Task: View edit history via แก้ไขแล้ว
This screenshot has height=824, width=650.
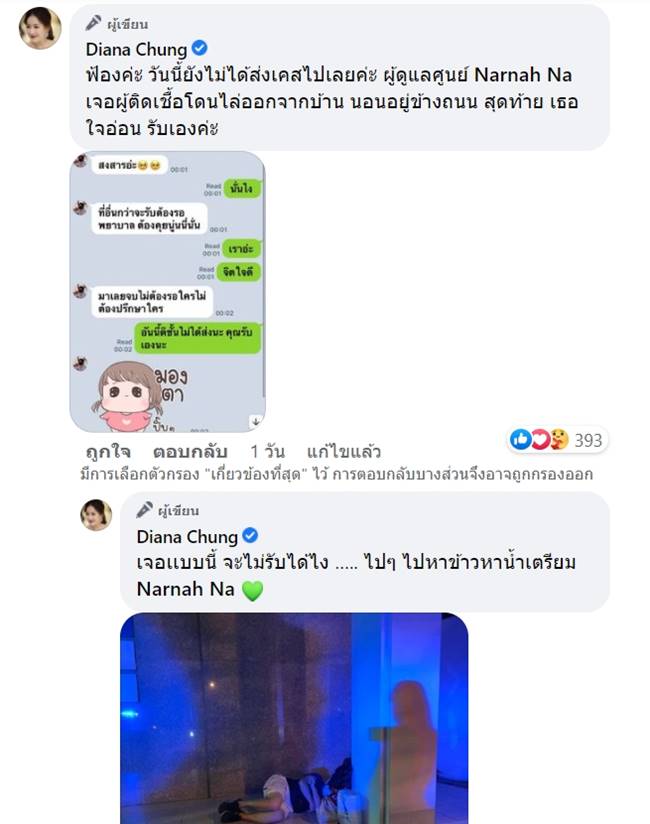Action: click(342, 450)
